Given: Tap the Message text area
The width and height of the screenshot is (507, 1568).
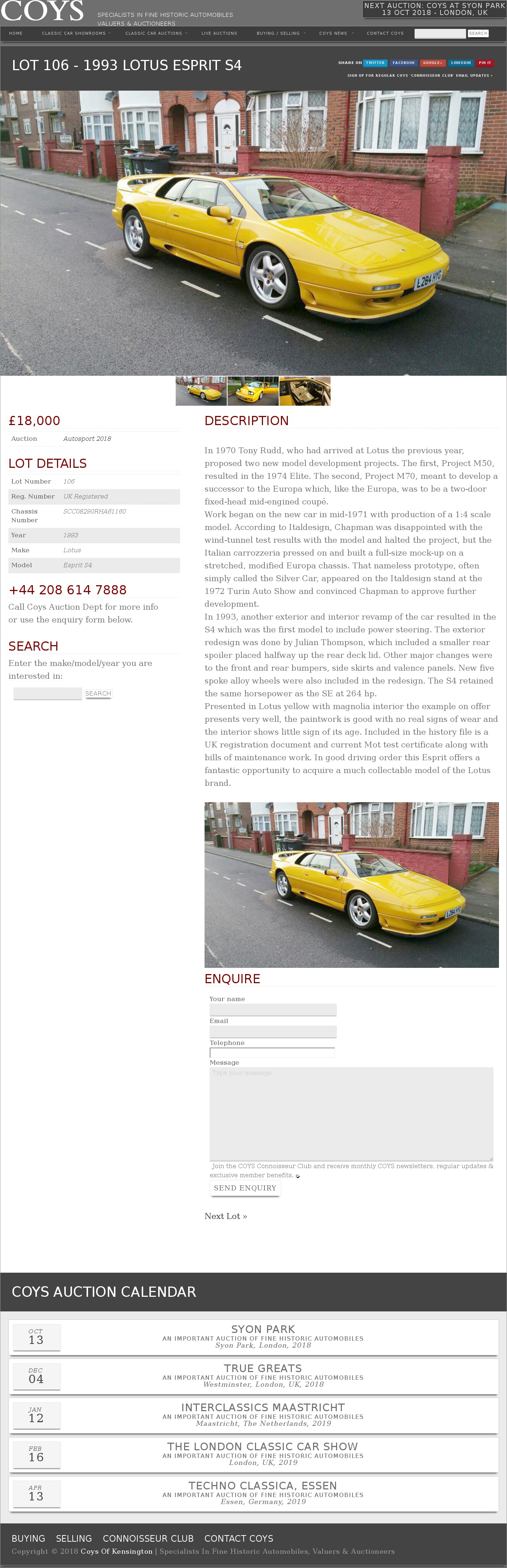Looking at the screenshot, I should pyautogui.click(x=351, y=1114).
